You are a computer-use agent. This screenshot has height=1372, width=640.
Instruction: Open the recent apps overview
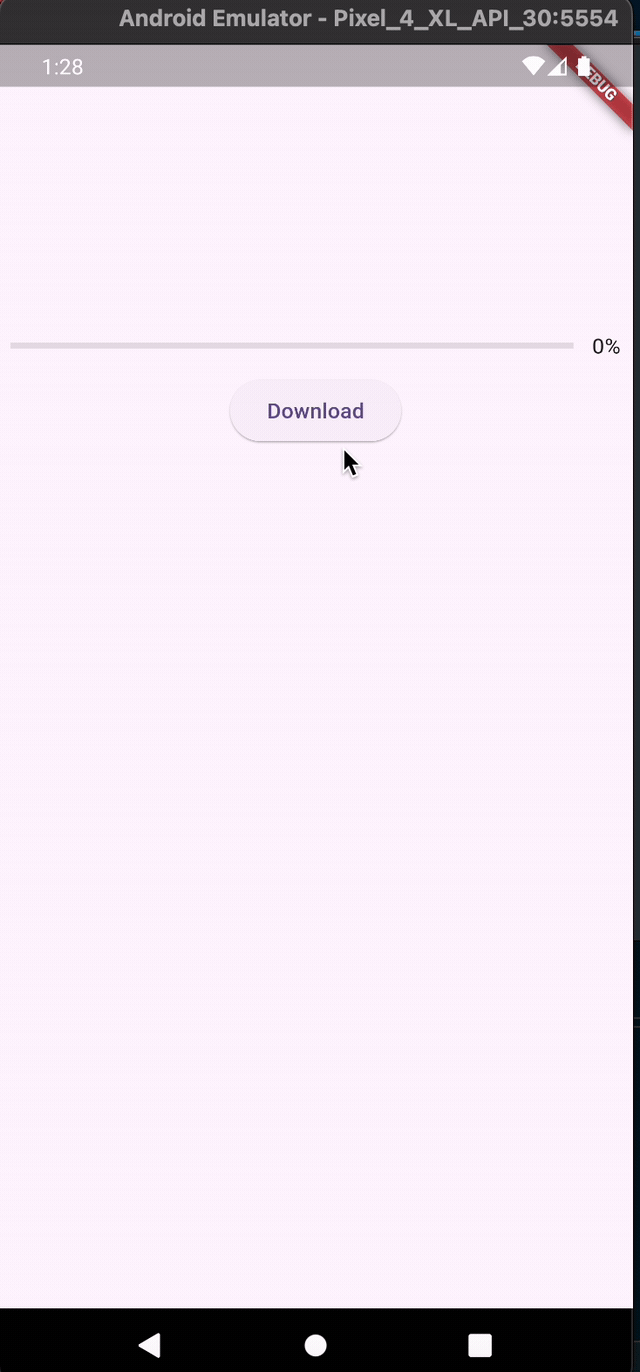480,1344
